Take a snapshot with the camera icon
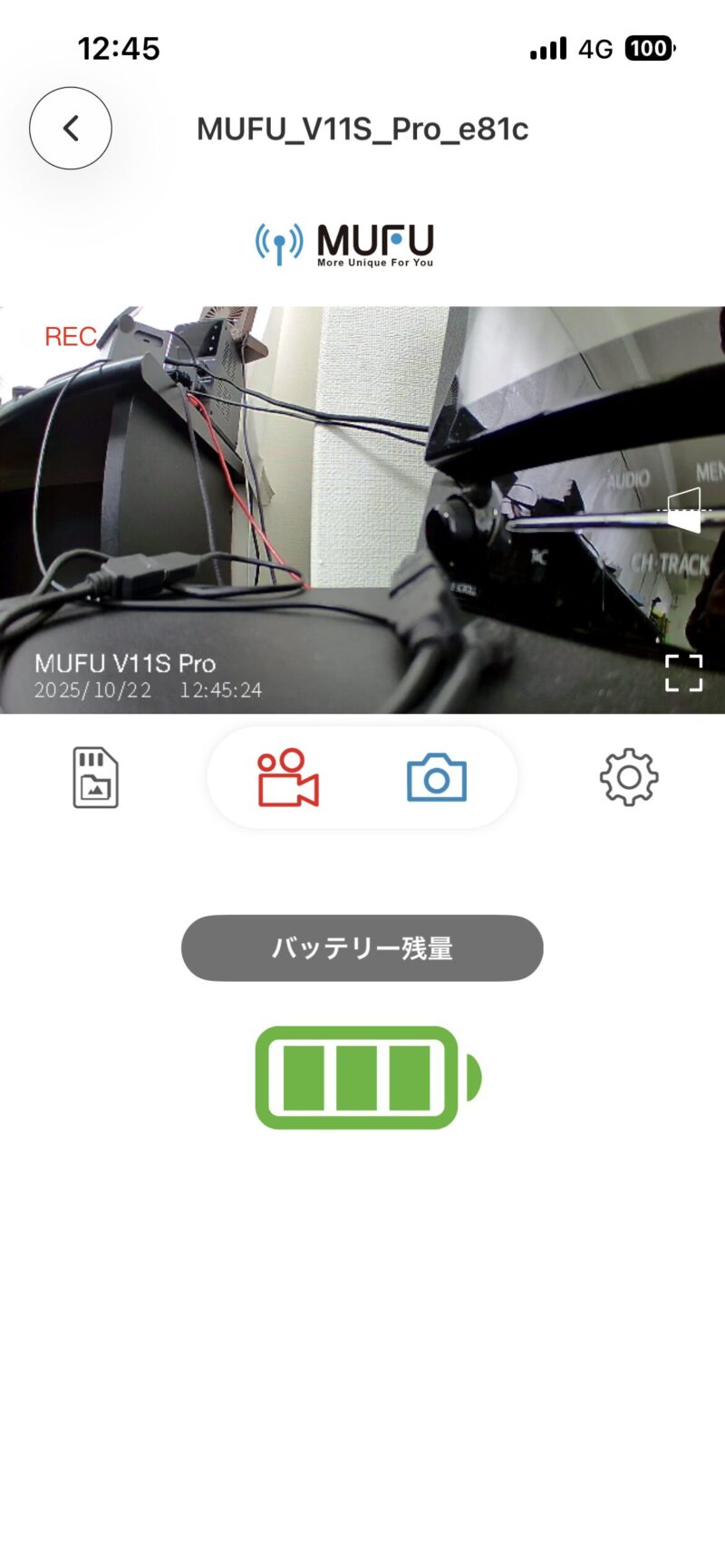This screenshot has height=1568, width=725. tap(437, 777)
